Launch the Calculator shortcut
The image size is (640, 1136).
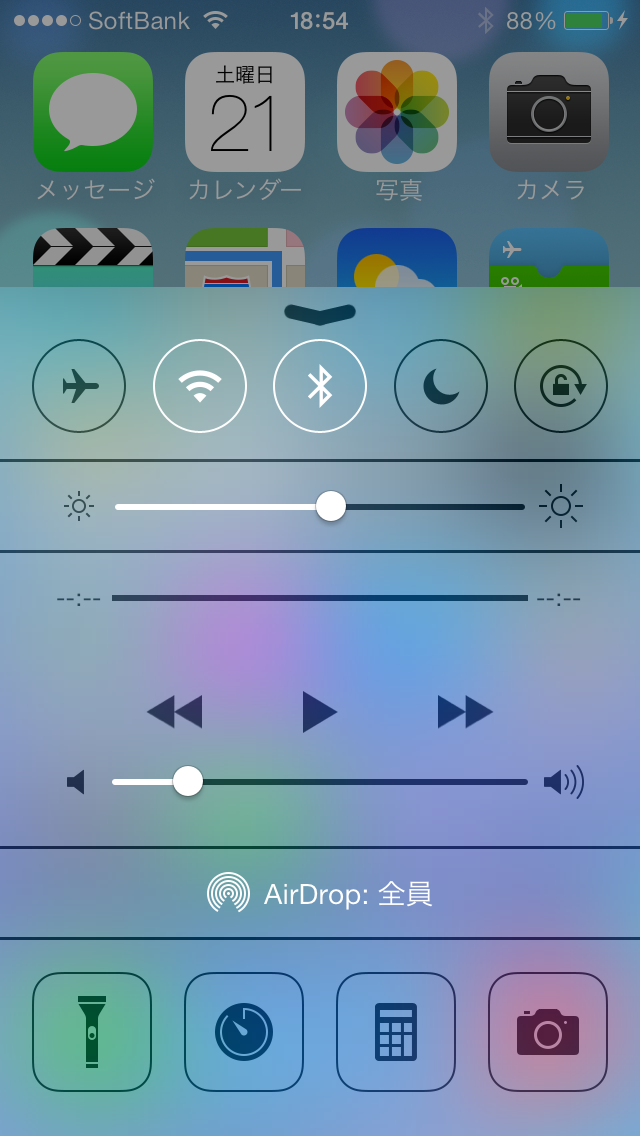(x=396, y=1032)
